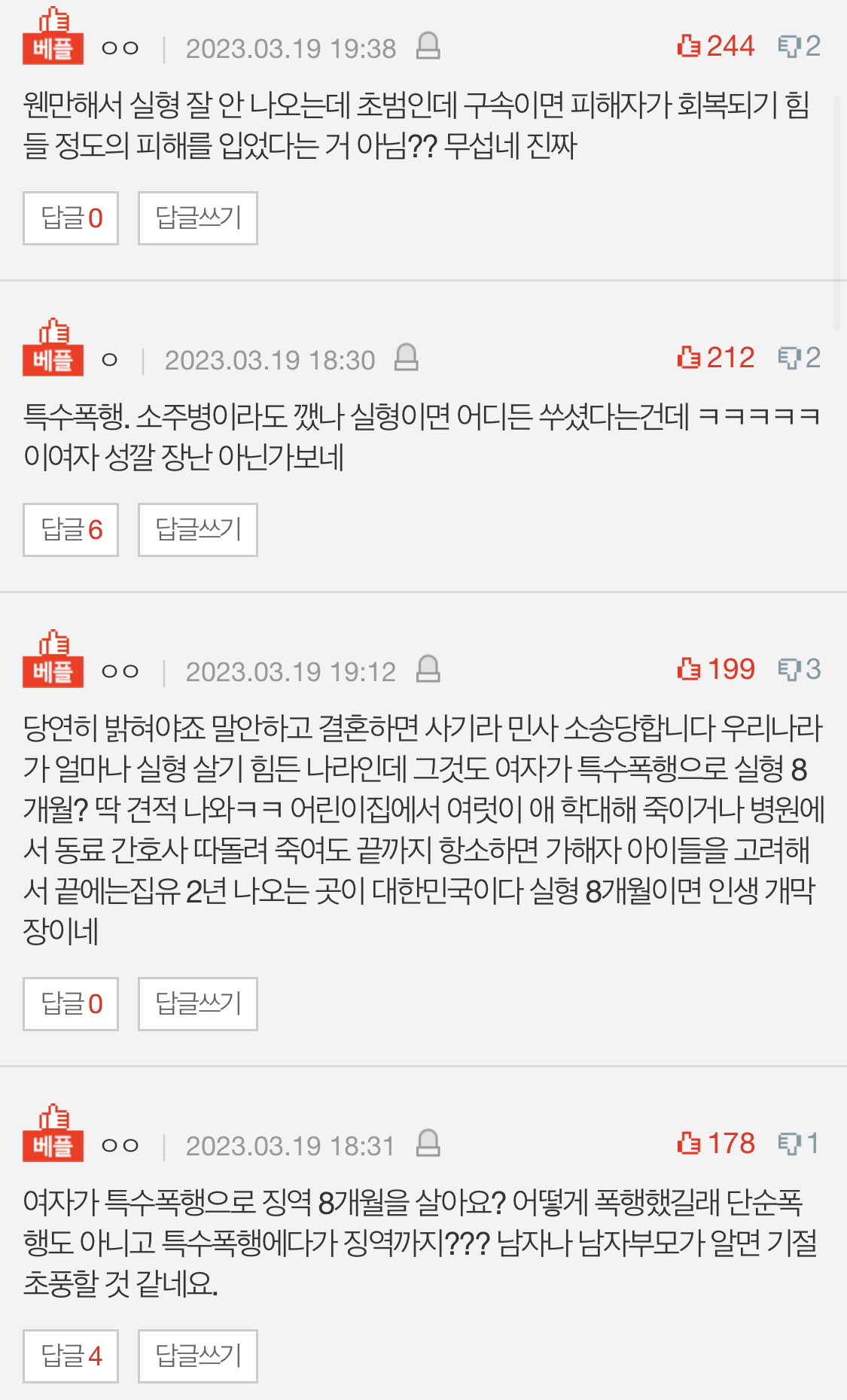Write a reply to the 18:31 comment

[x=197, y=1356]
